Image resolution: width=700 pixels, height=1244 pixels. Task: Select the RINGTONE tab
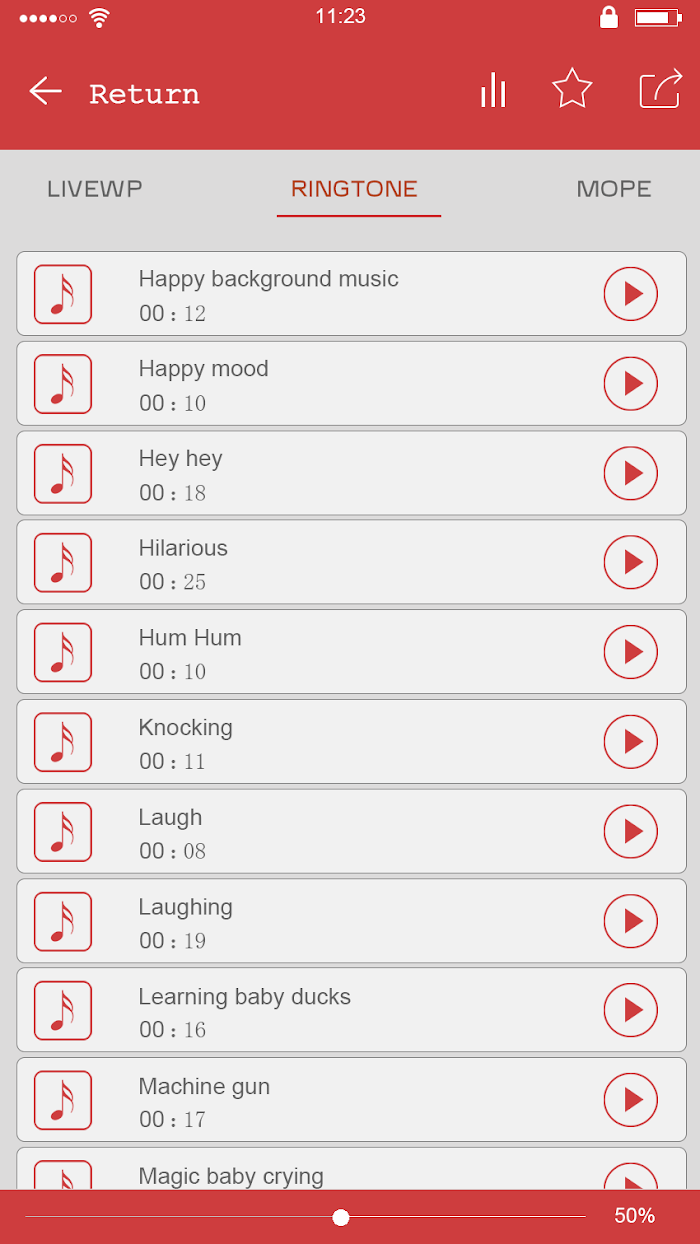[x=354, y=189]
